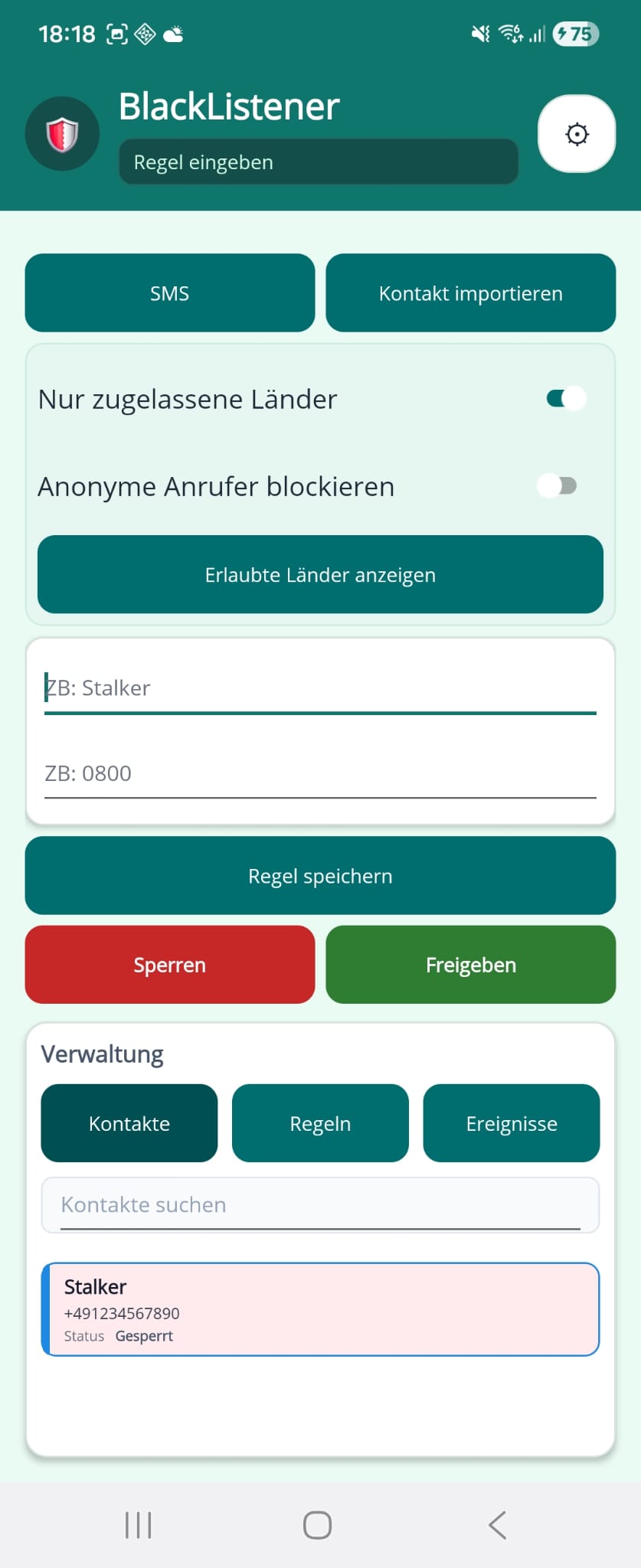Switch to the Regeln tab
This screenshot has height=1568, width=641.
tap(320, 1123)
